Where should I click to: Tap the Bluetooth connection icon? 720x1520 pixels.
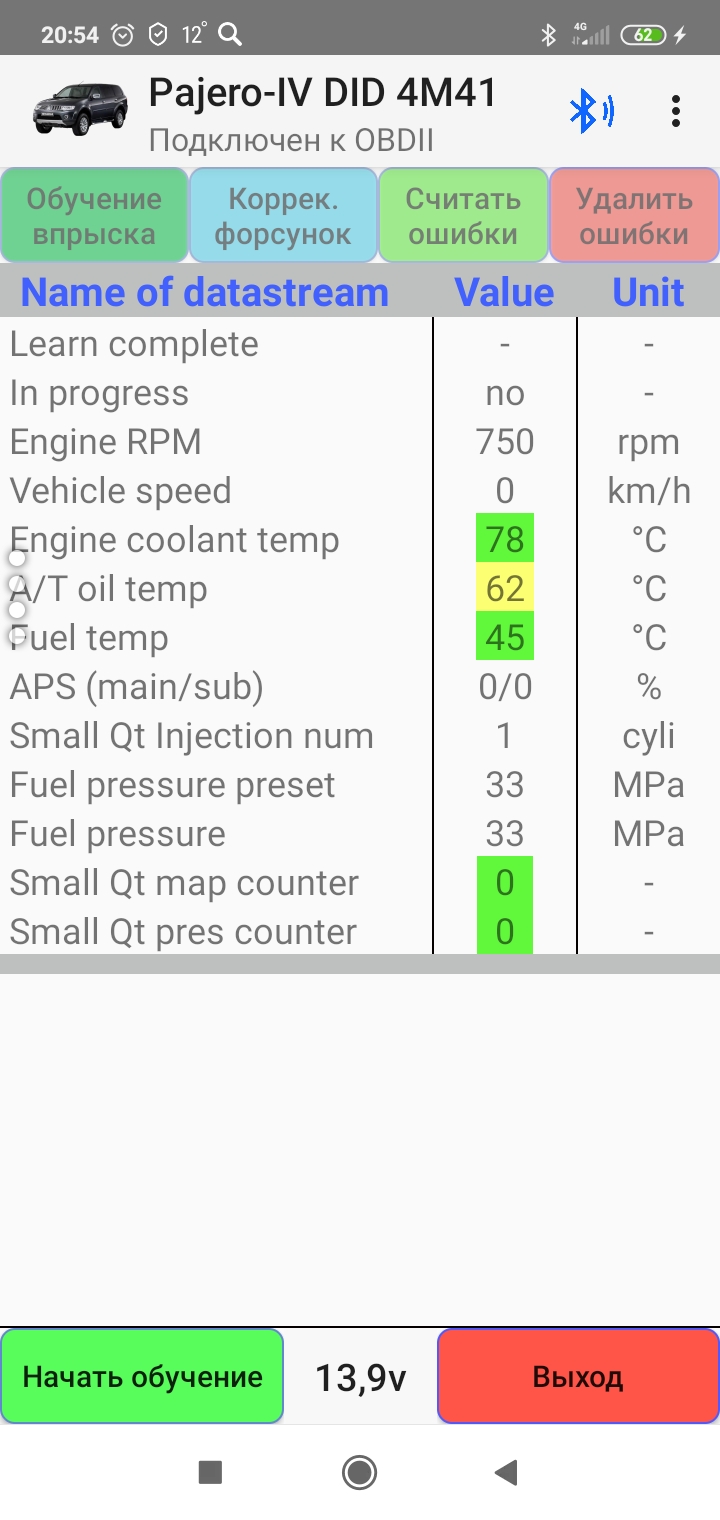(590, 111)
